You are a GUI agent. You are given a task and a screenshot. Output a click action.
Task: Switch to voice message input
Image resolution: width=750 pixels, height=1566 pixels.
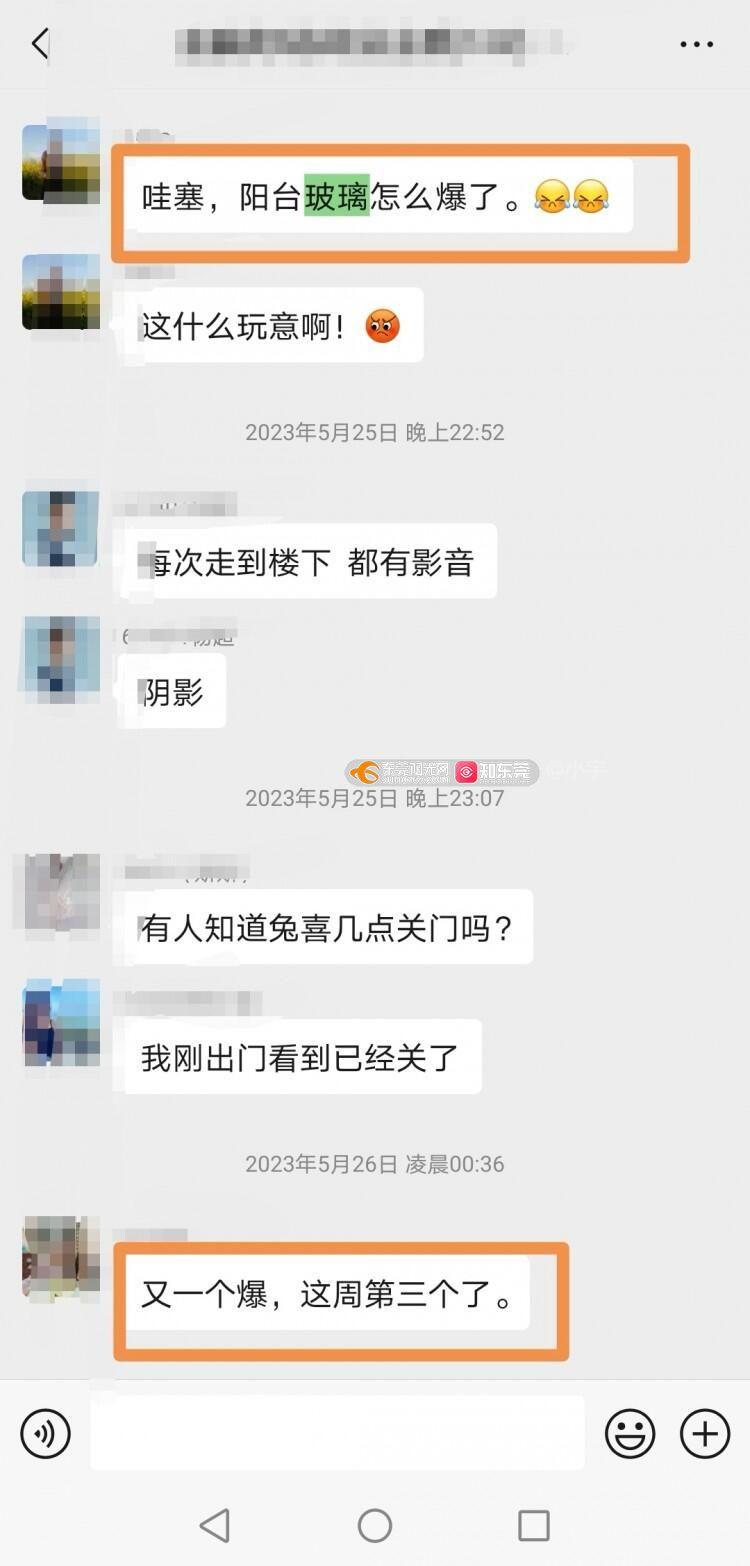coord(46,1433)
